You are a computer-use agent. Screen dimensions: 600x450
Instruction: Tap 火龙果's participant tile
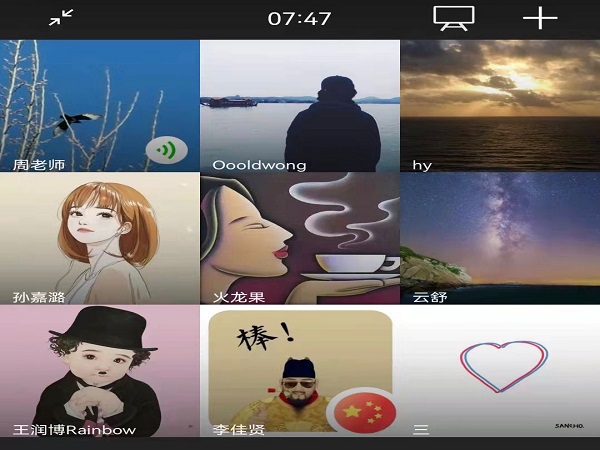coord(299,239)
